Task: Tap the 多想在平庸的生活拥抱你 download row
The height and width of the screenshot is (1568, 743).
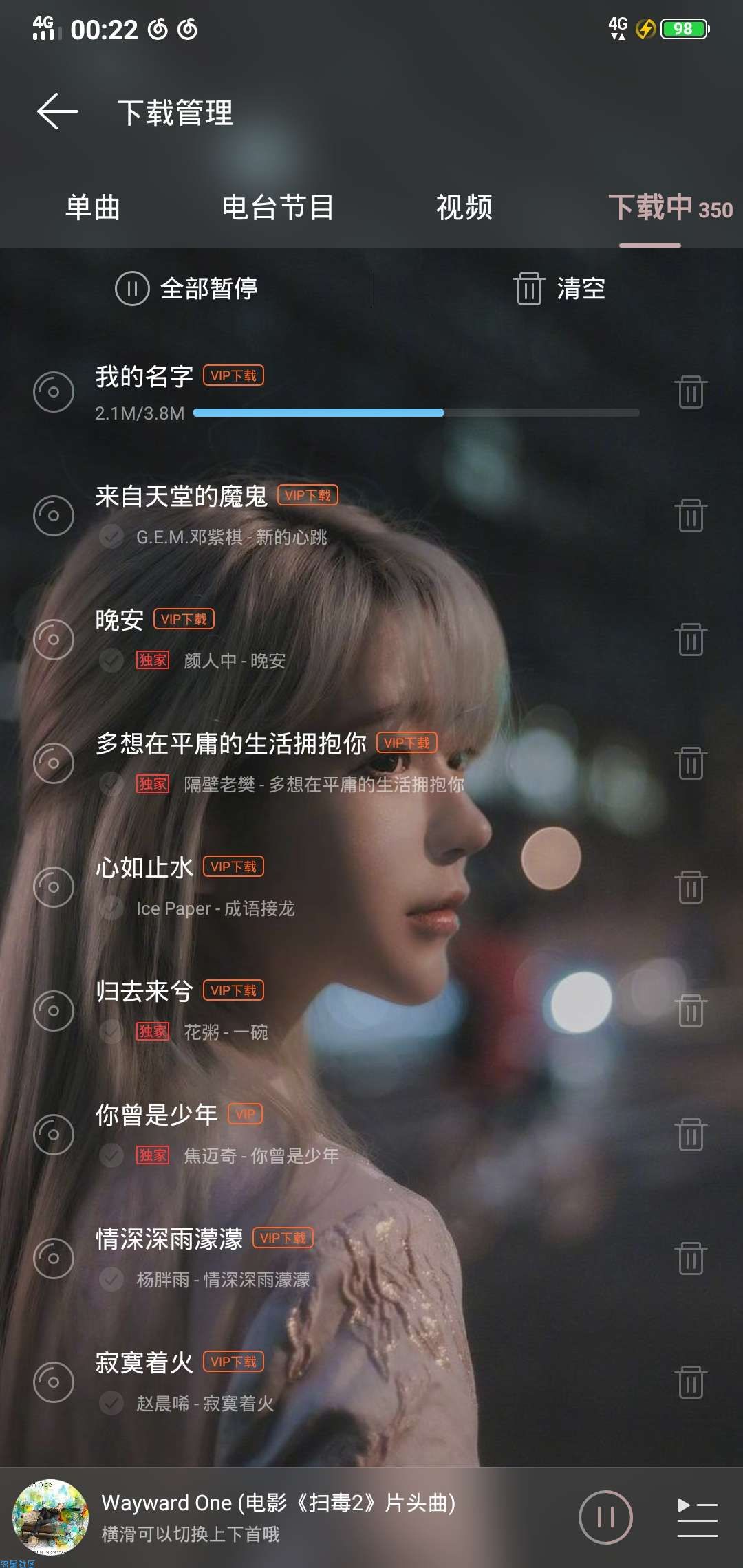Action: (x=344, y=763)
